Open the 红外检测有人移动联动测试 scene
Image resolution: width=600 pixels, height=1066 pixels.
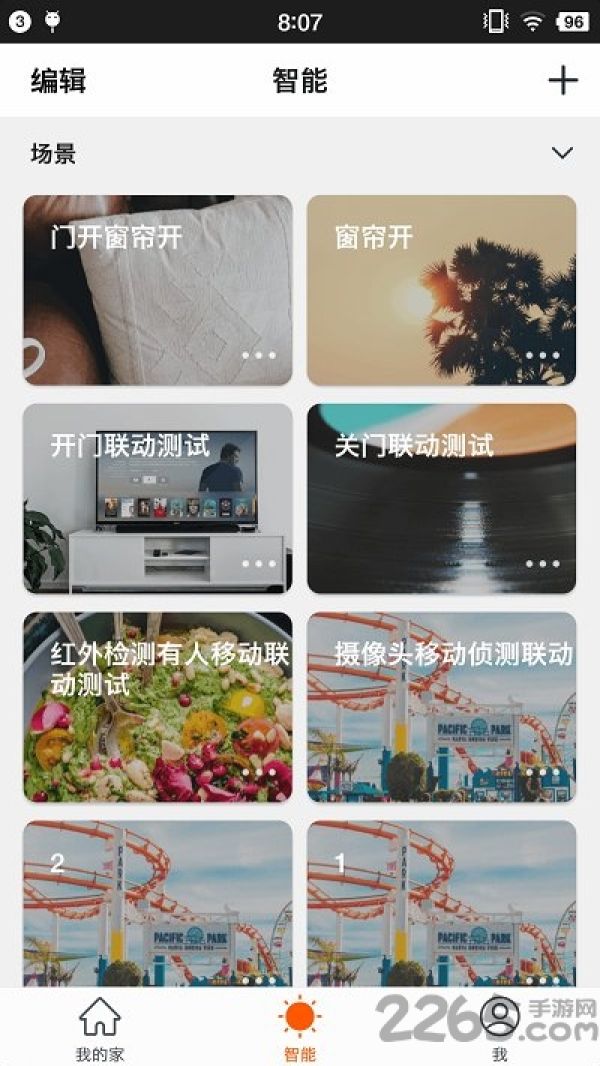(158, 707)
